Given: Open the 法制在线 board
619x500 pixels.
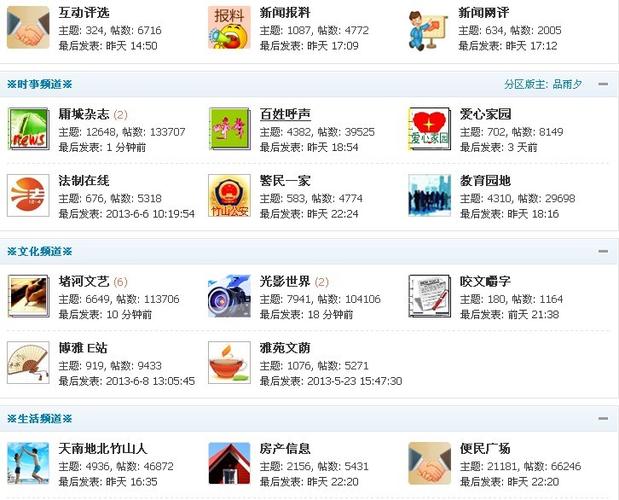Looking at the screenshot, I should (83, 181).
